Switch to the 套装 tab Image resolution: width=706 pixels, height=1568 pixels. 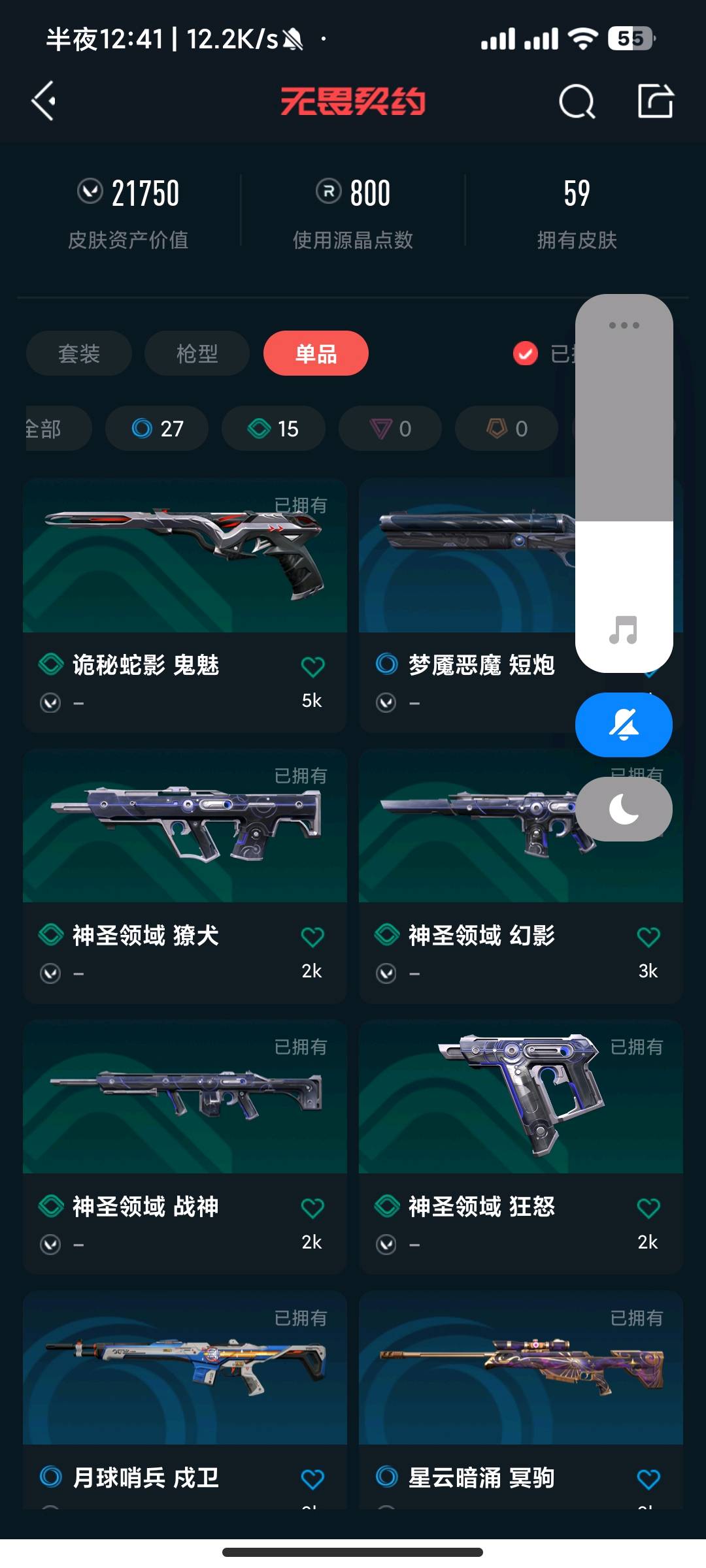(79, 353)
